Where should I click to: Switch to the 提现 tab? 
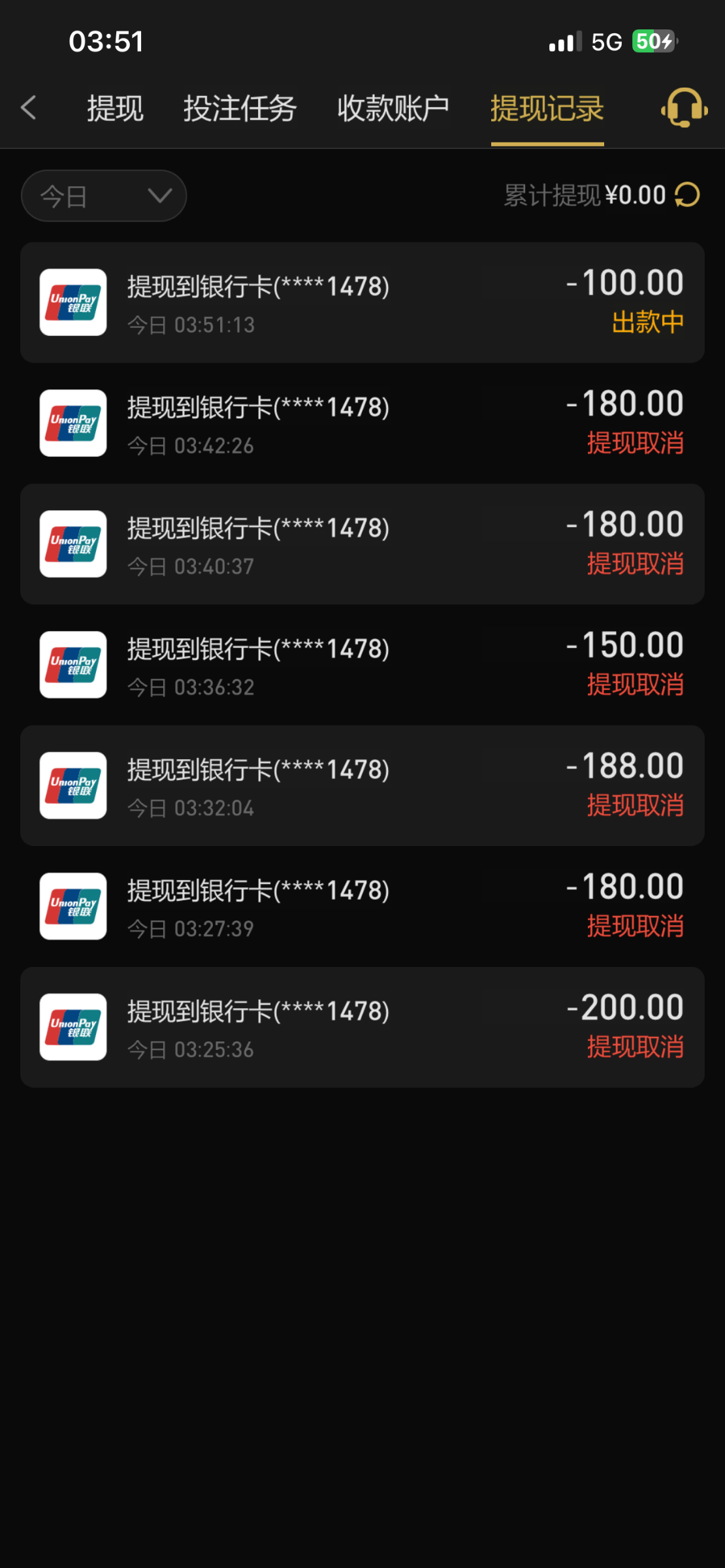115,108
